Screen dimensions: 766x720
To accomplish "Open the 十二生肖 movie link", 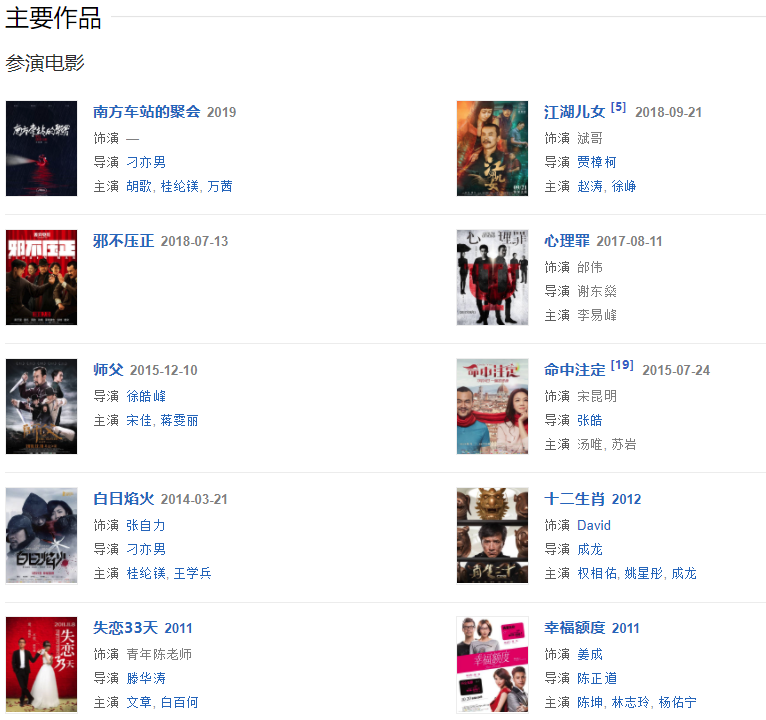I will click(x=574, y=499).
